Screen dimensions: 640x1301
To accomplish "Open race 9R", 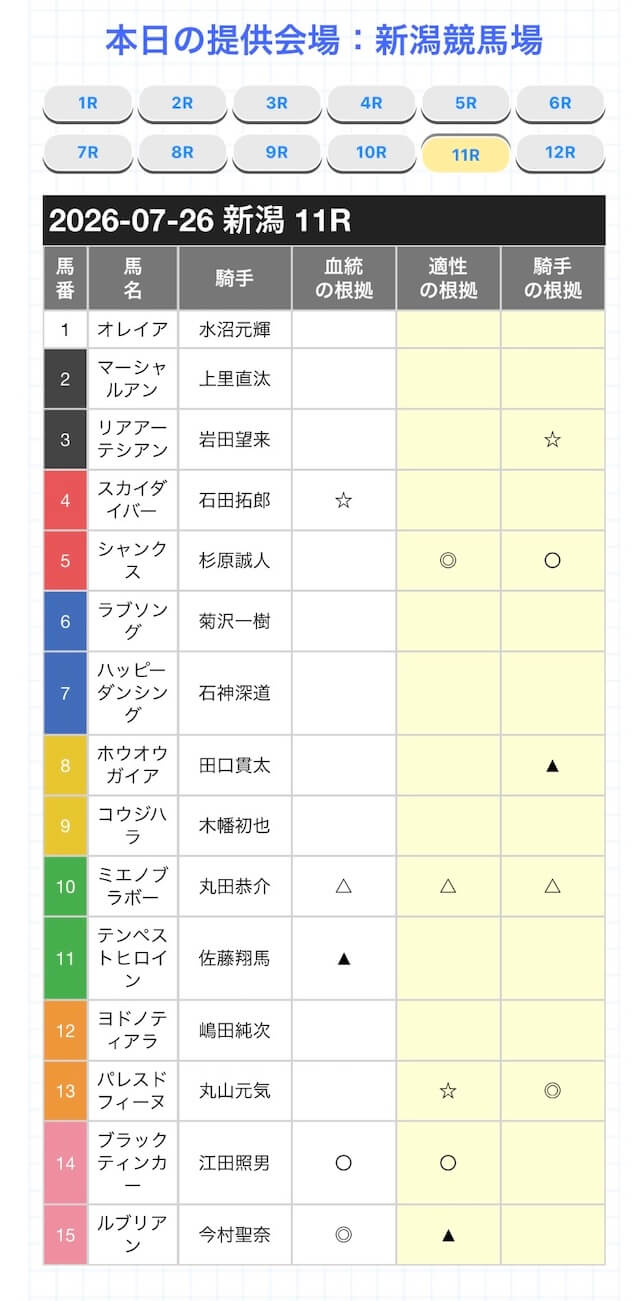I will (277, 153).
